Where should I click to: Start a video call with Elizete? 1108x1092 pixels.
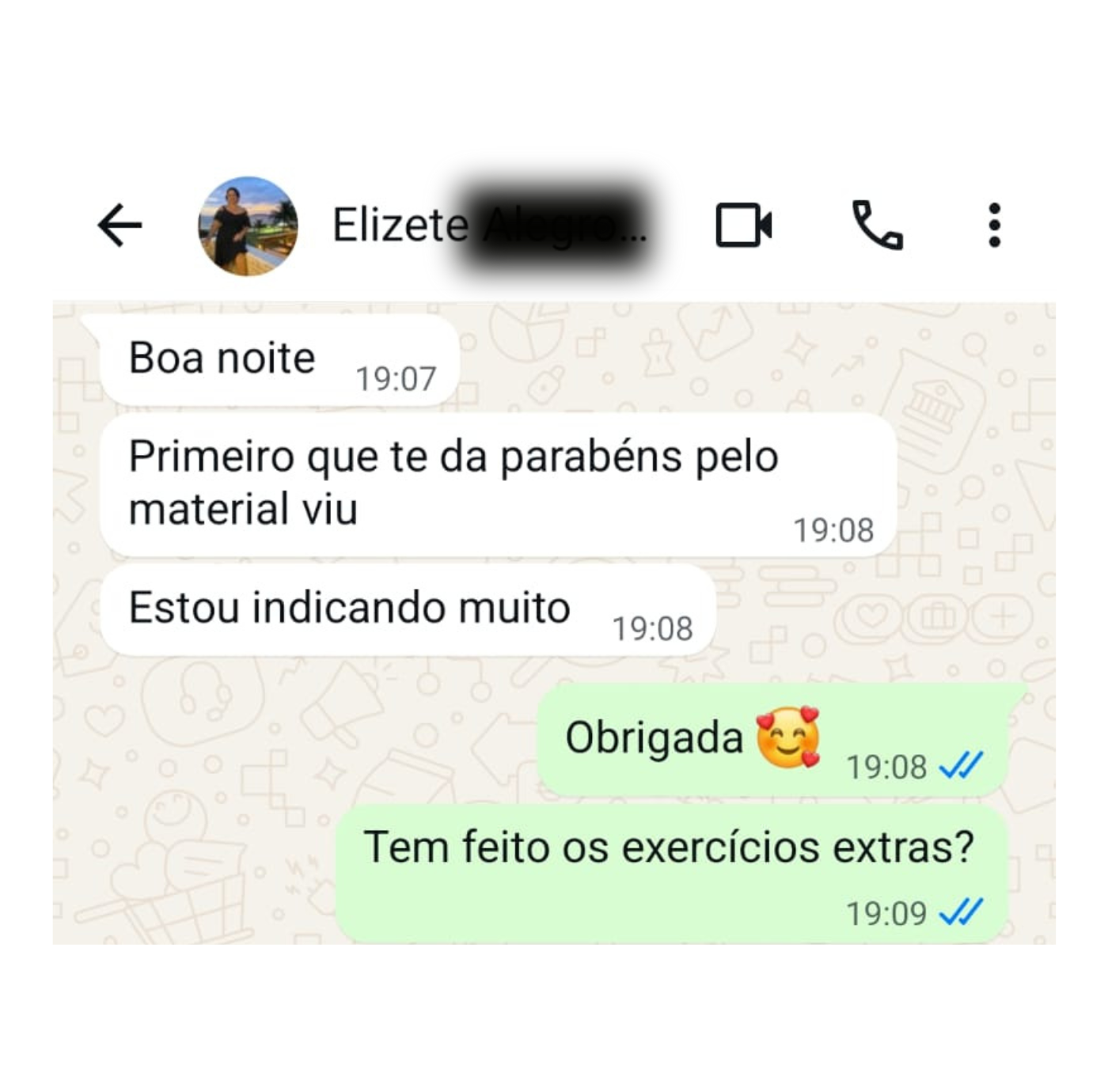743,226
